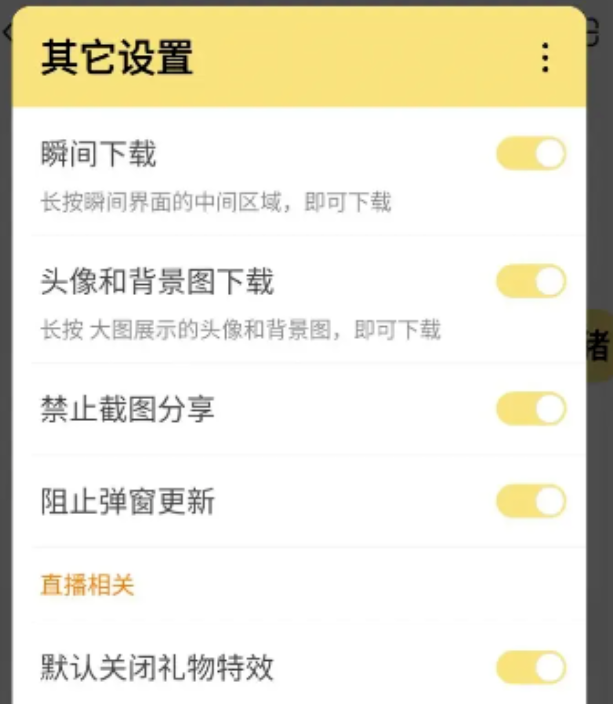Screen dimensions: 613x704
Task: Toggle 默认关闭礼物特效 setting
Action: (x=531, y=666)
